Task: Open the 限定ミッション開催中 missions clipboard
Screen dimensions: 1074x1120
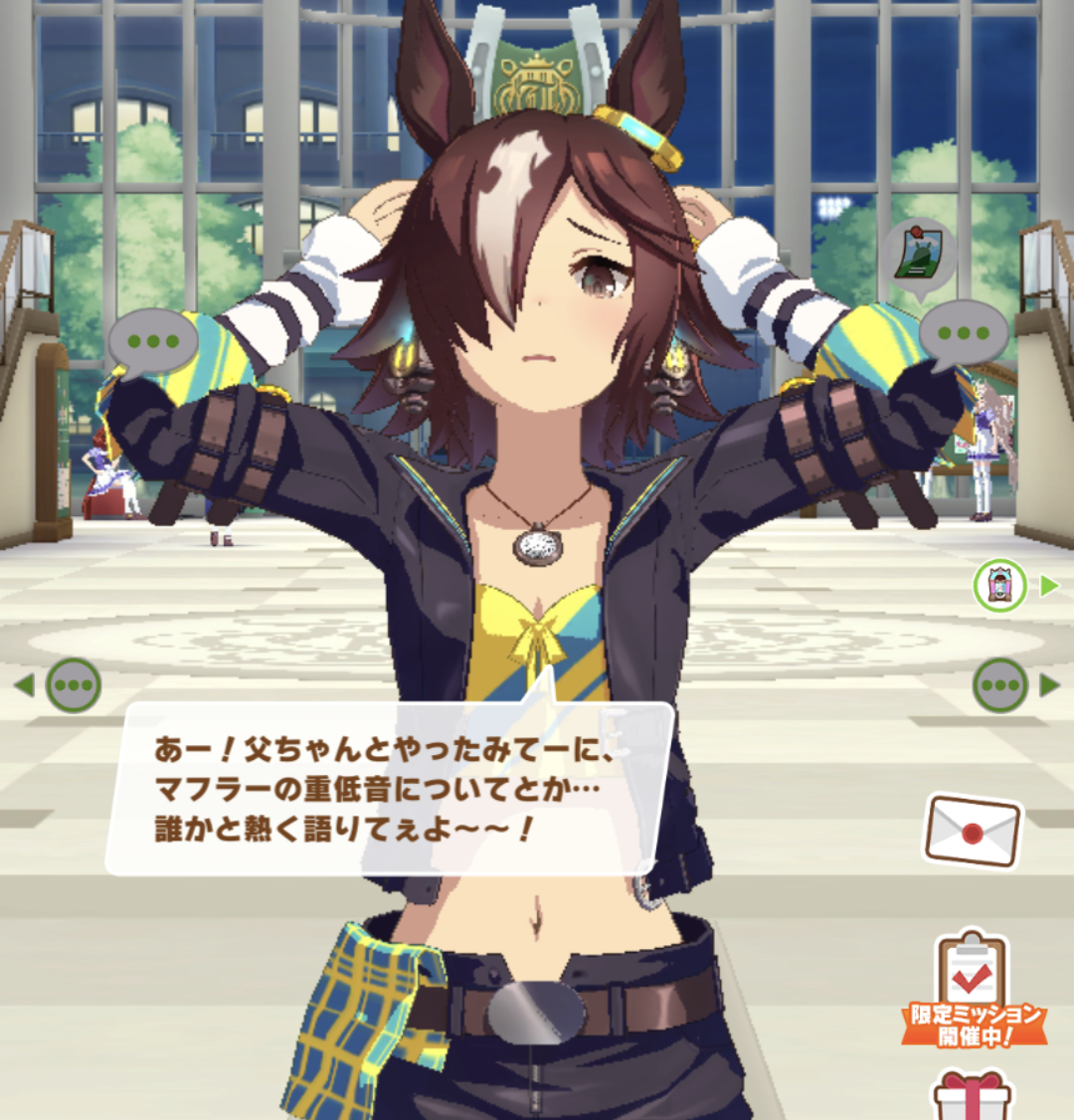Action: coord(973,990)
